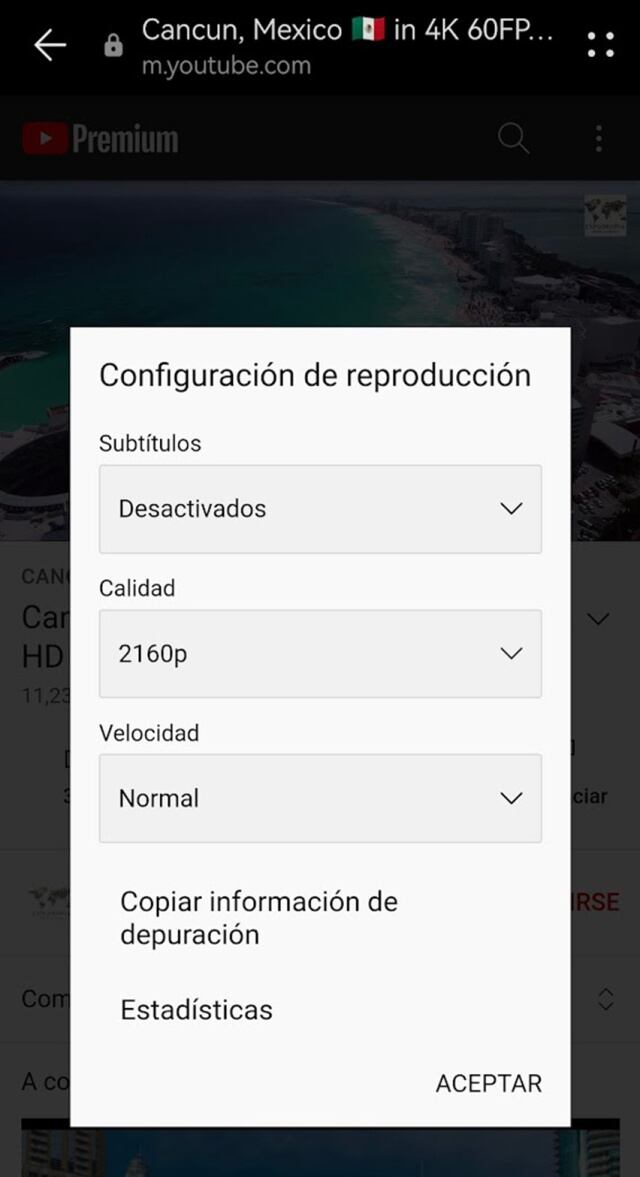Open the browser's four-dot menu
The image size is (640, 1177).
point(600,45)
